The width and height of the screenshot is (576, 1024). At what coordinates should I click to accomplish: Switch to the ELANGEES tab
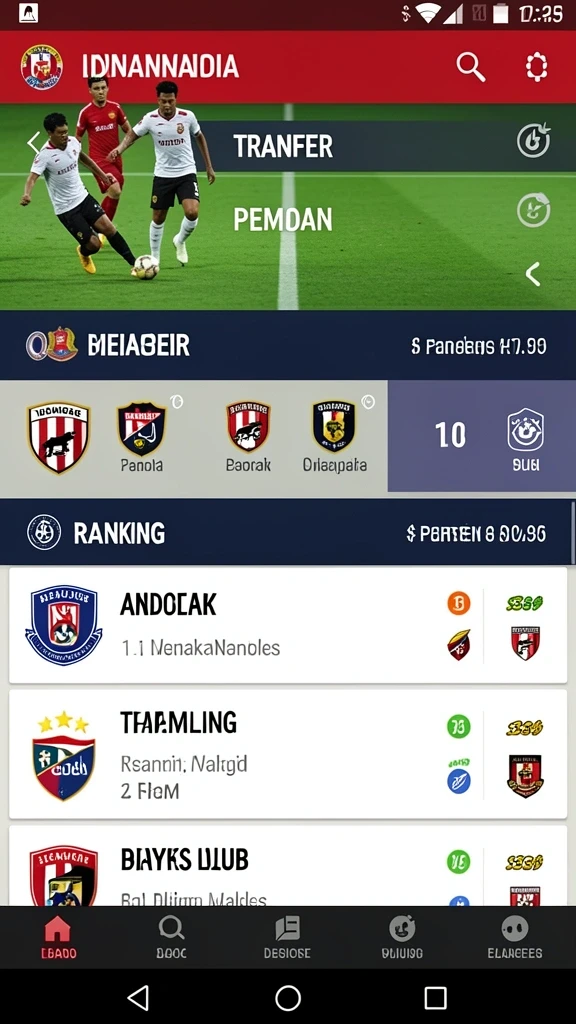(x=515, y=936)
